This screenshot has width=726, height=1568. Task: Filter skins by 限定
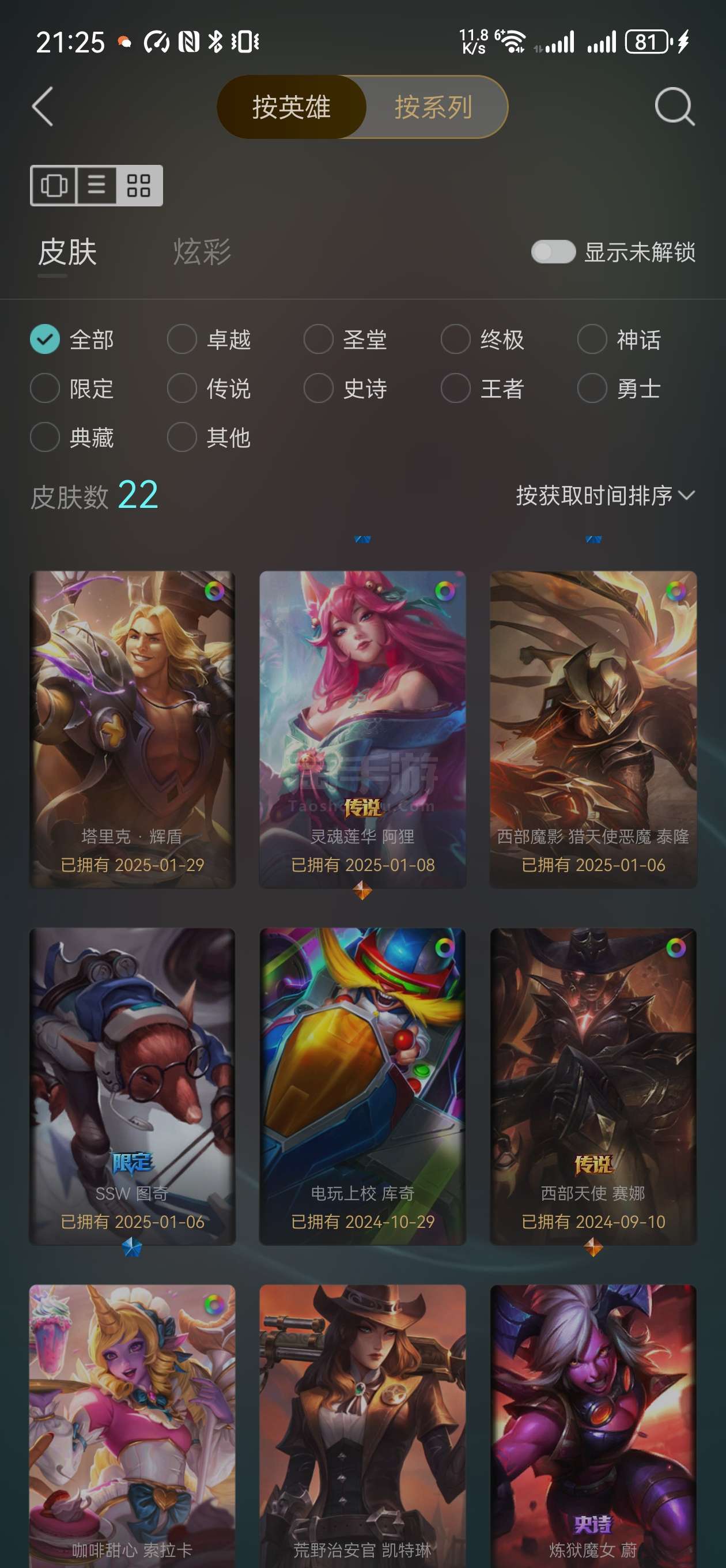[72, 389]
